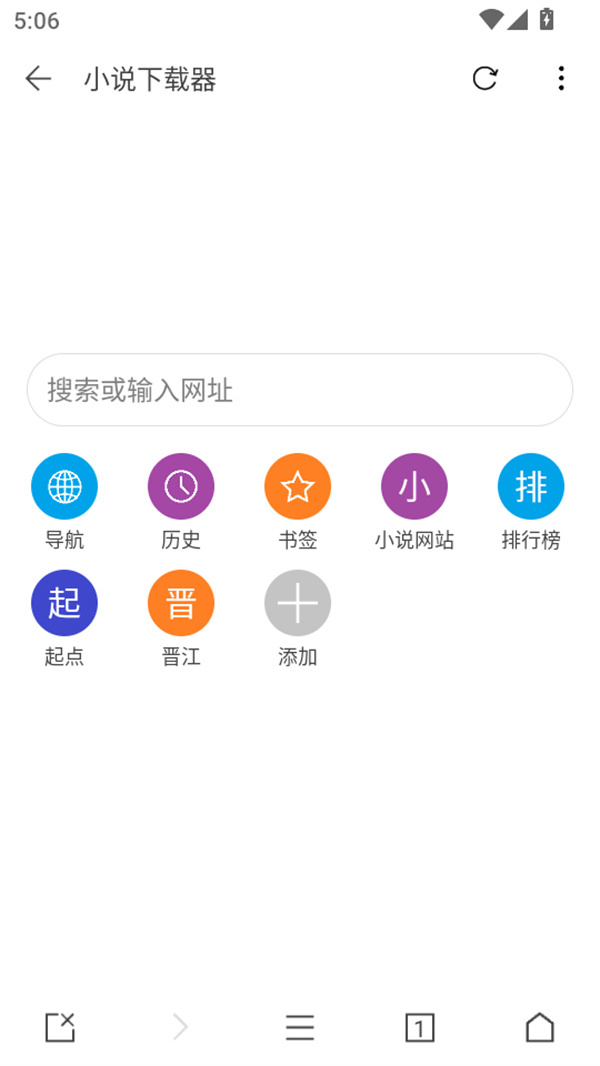Open the 排行榜 rankings shortcut

click(x=531, y=487)
